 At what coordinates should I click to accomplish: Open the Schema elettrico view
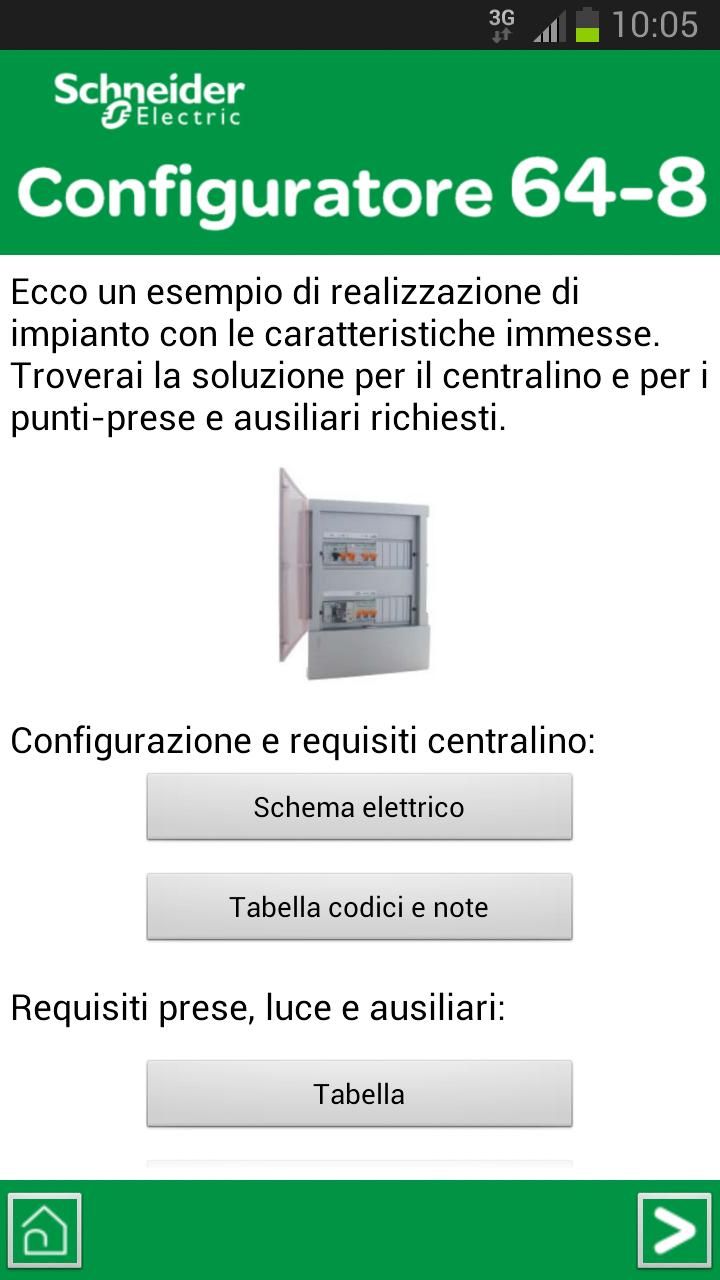(x=359, y=806)
